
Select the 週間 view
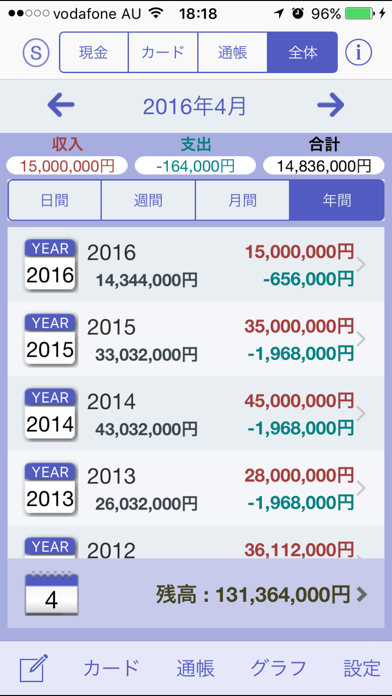(148, 201)
